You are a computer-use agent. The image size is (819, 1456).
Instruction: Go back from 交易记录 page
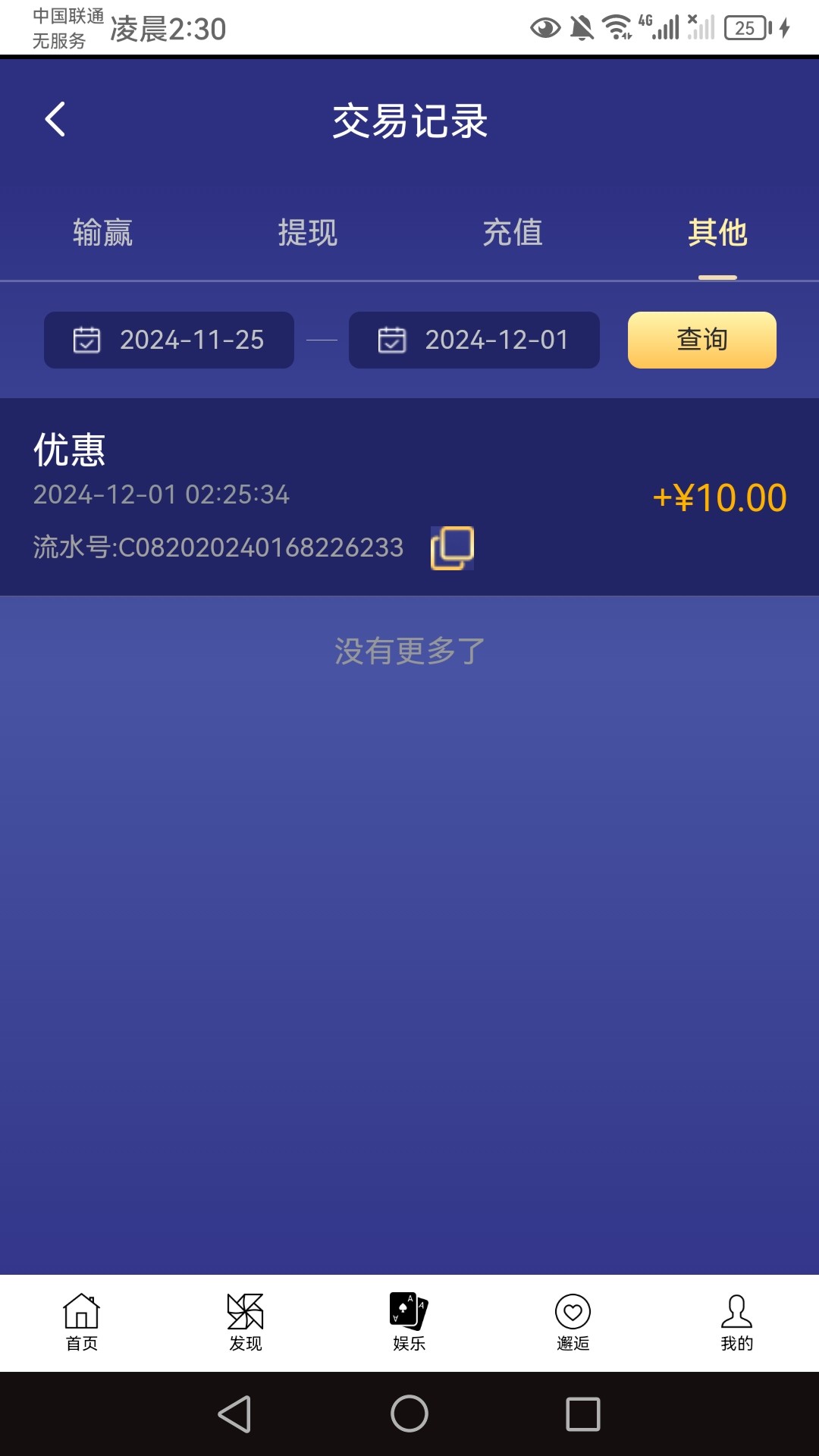[x=55, y=120]
